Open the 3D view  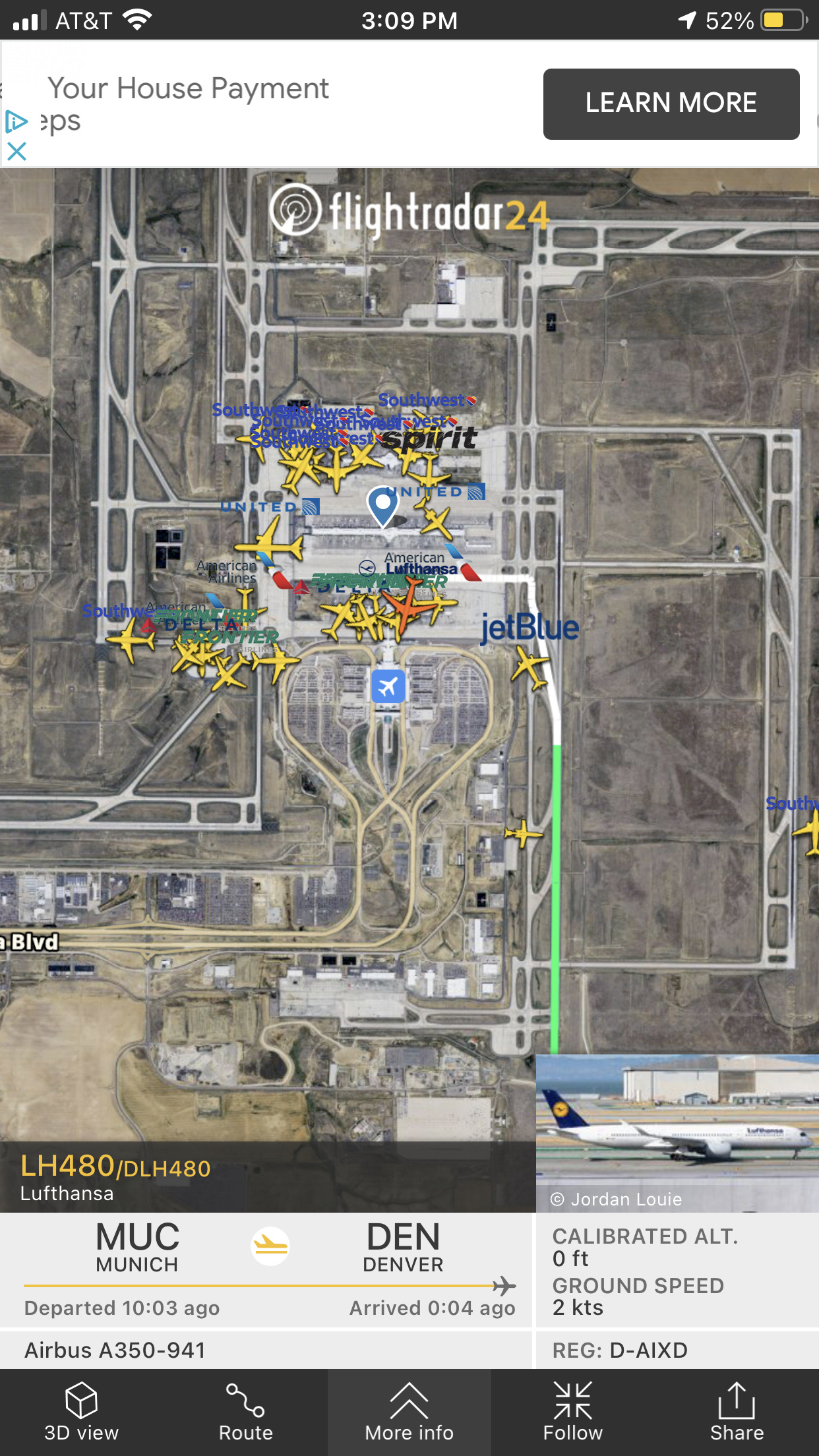point(81,1412)
